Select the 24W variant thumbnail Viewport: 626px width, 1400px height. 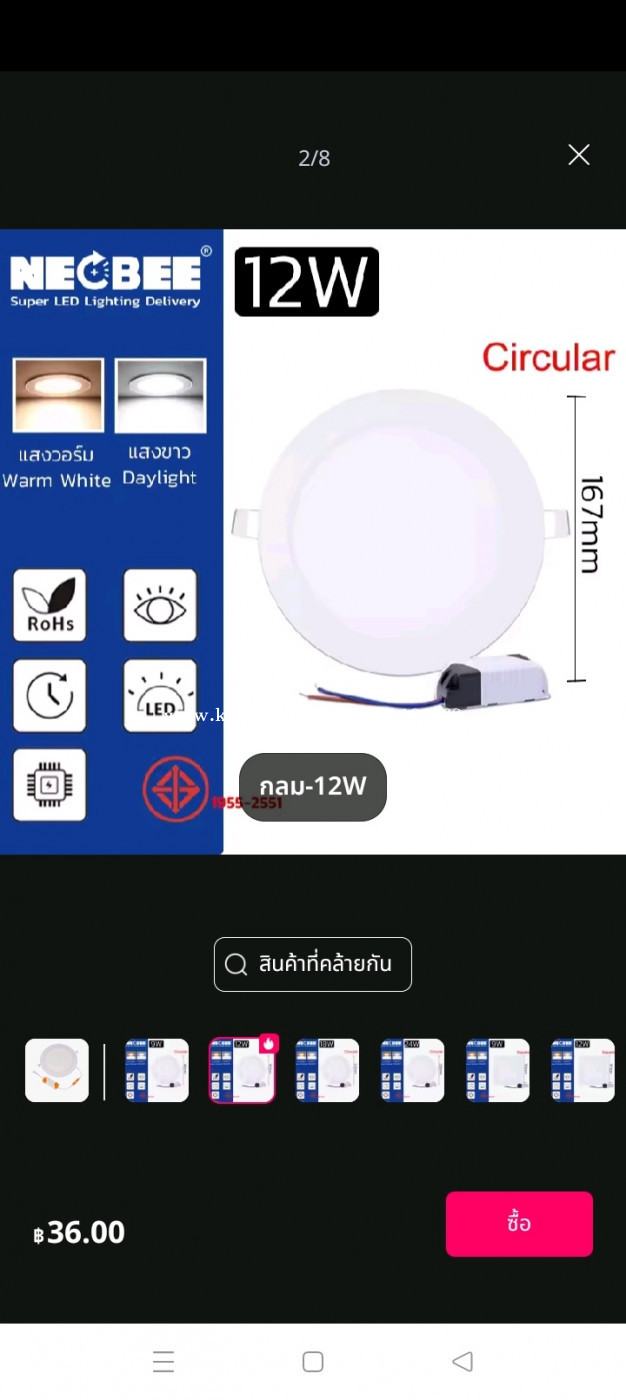(x=412, y=1071)
